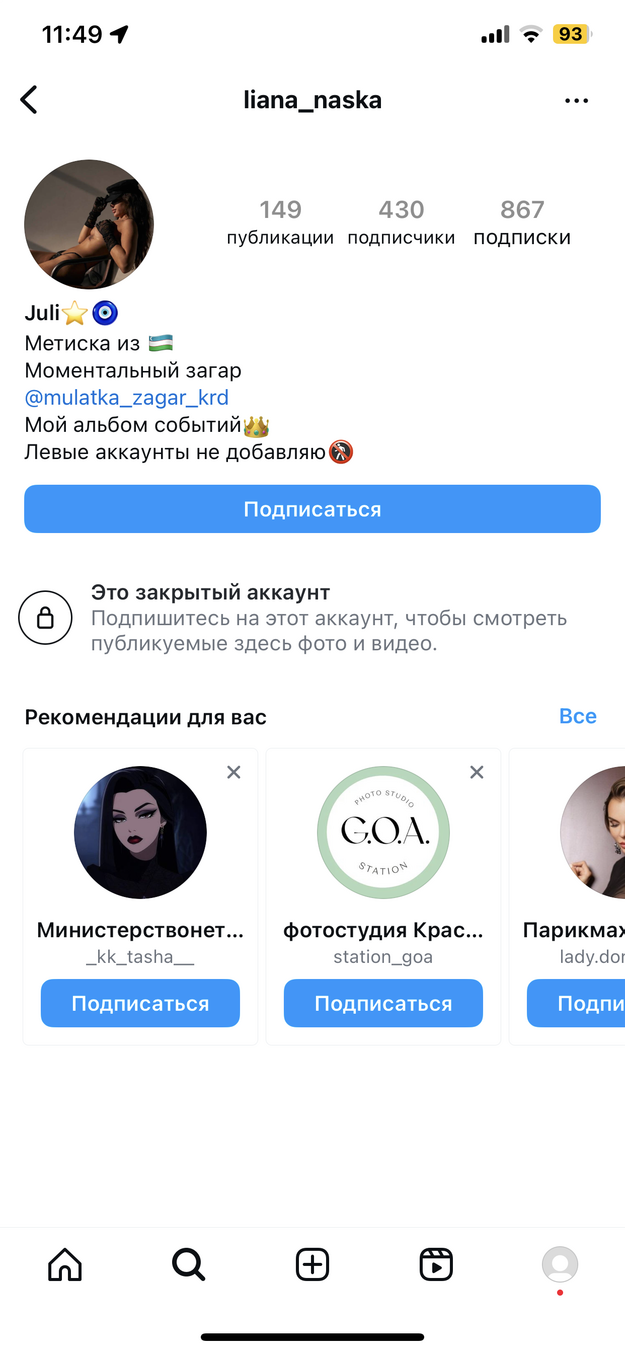Open liana_naska's profile picture

point(89,224)
